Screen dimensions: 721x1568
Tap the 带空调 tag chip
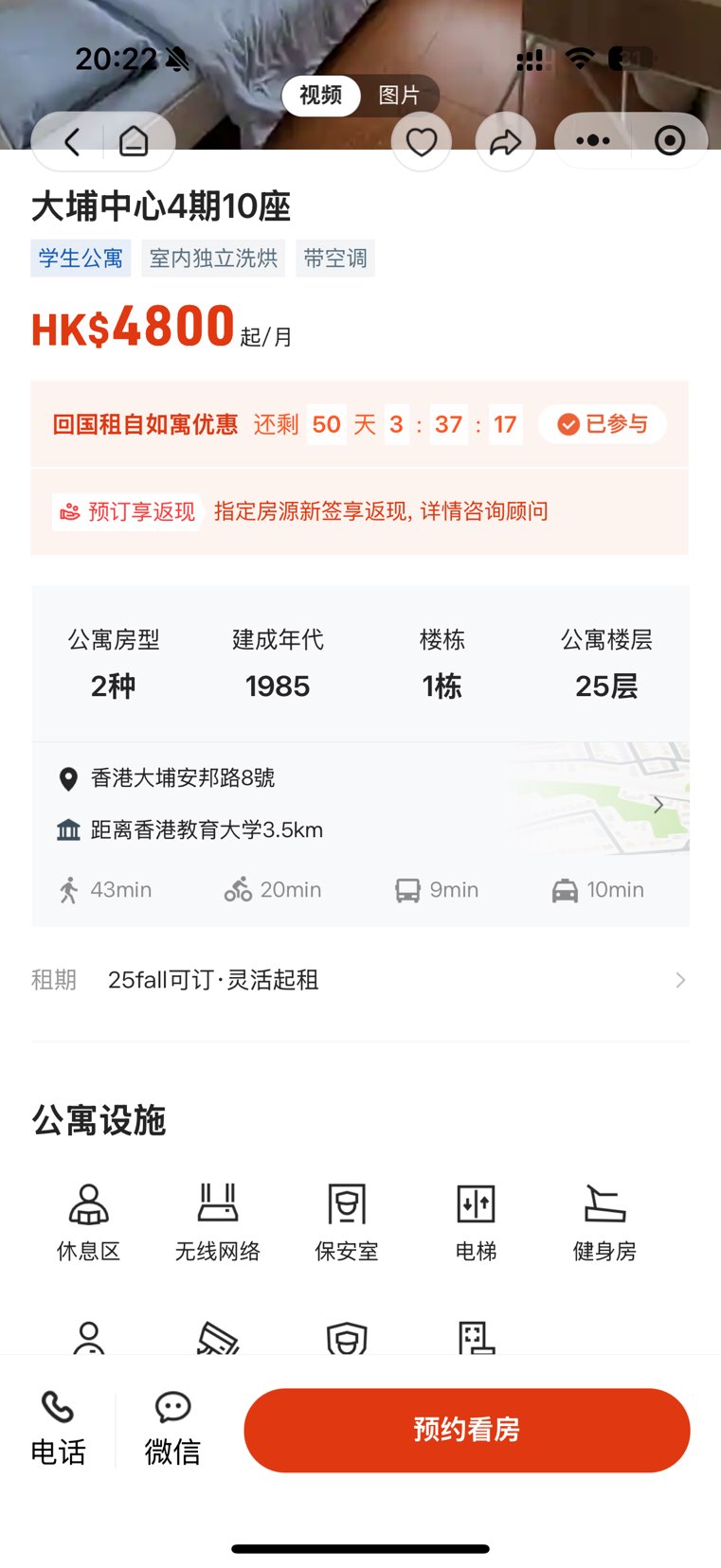point(334,258)
